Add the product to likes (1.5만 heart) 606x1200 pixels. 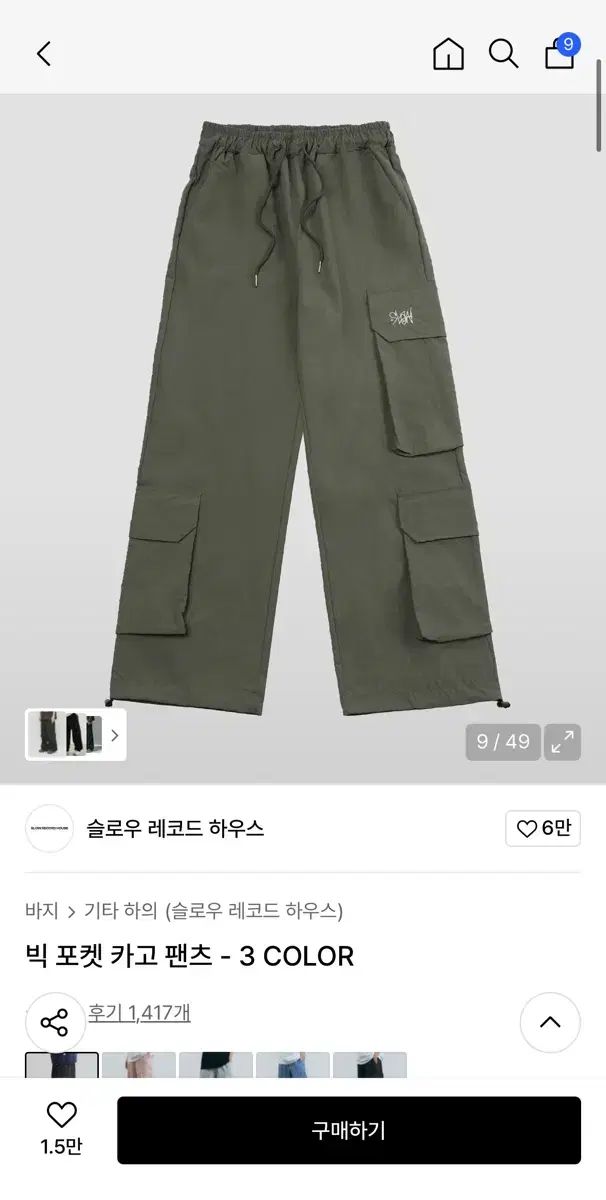tap(61, 1129)
